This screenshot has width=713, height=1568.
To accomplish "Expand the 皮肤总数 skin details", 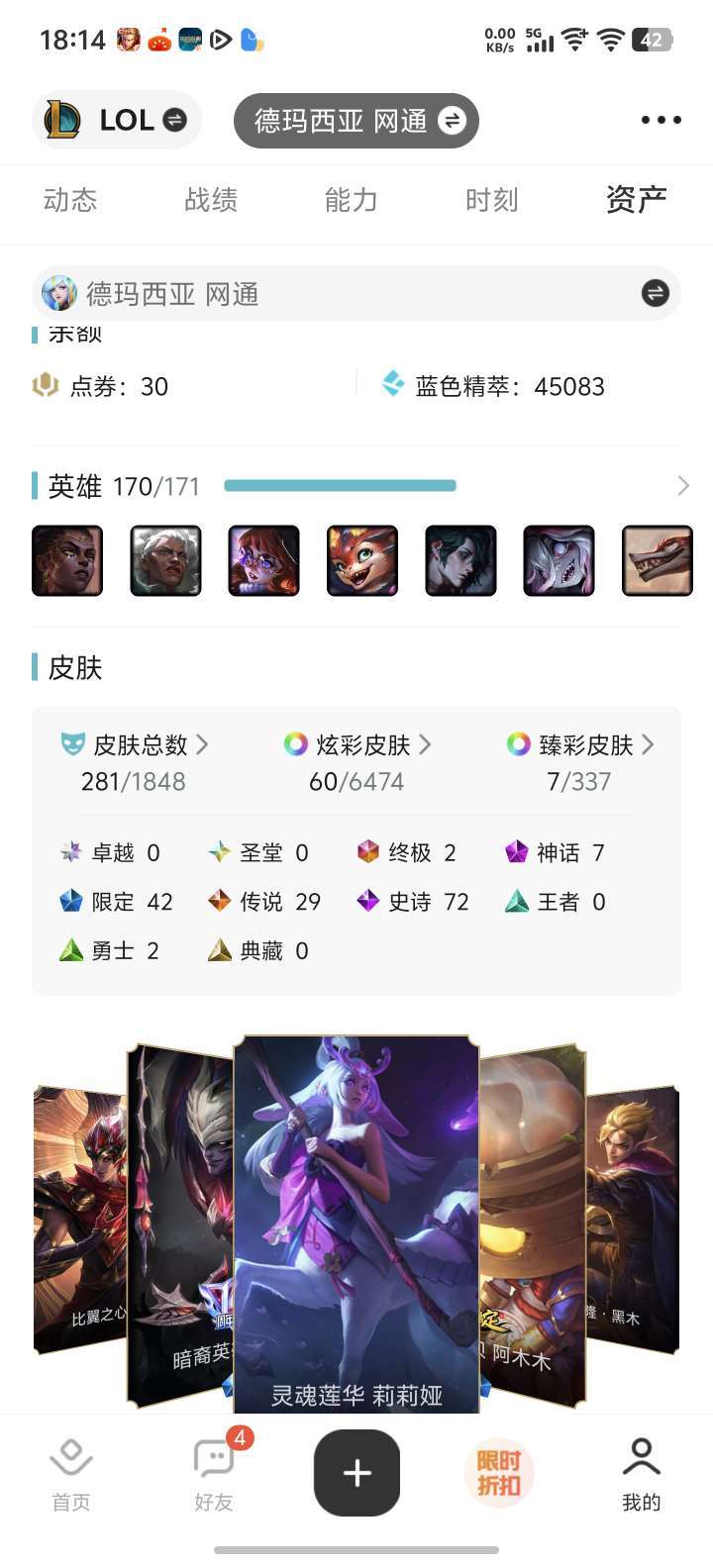I will [202, 745].
